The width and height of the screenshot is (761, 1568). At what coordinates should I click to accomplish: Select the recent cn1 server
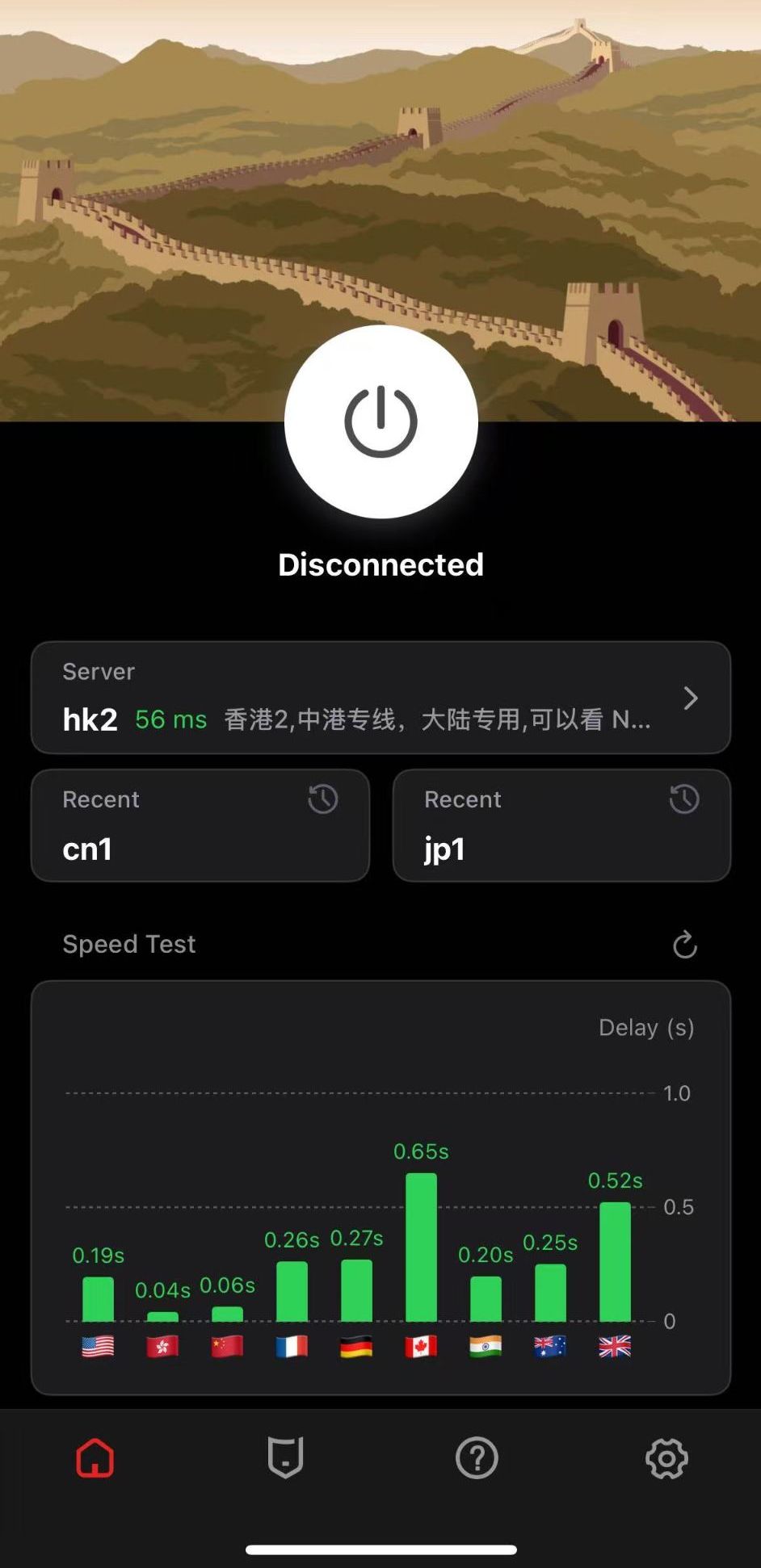coord(200,825)
